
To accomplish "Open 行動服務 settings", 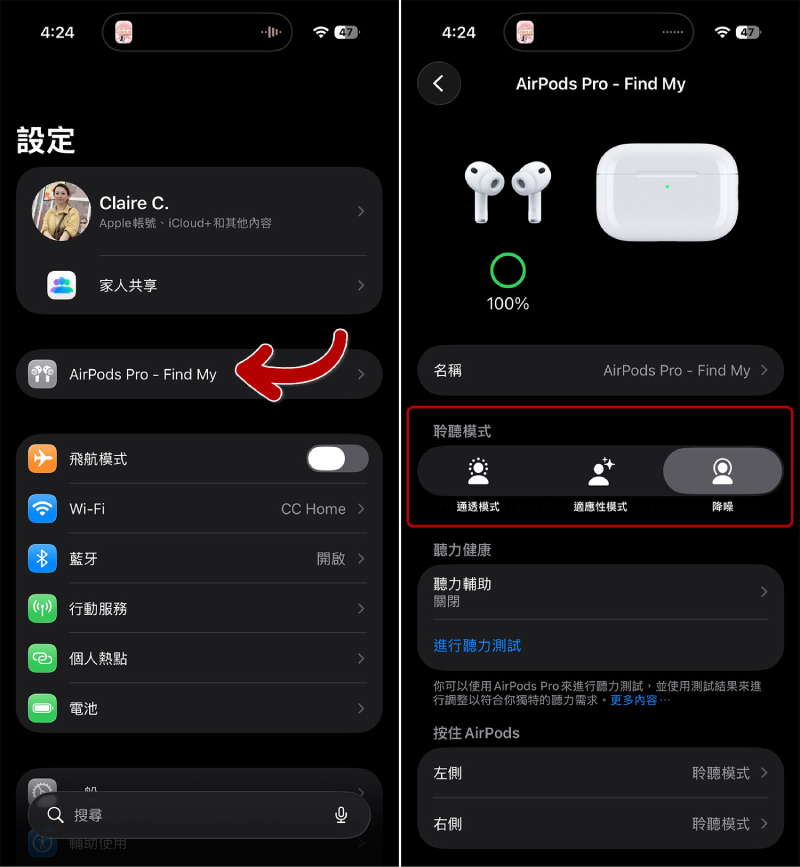I will [200, 609].
